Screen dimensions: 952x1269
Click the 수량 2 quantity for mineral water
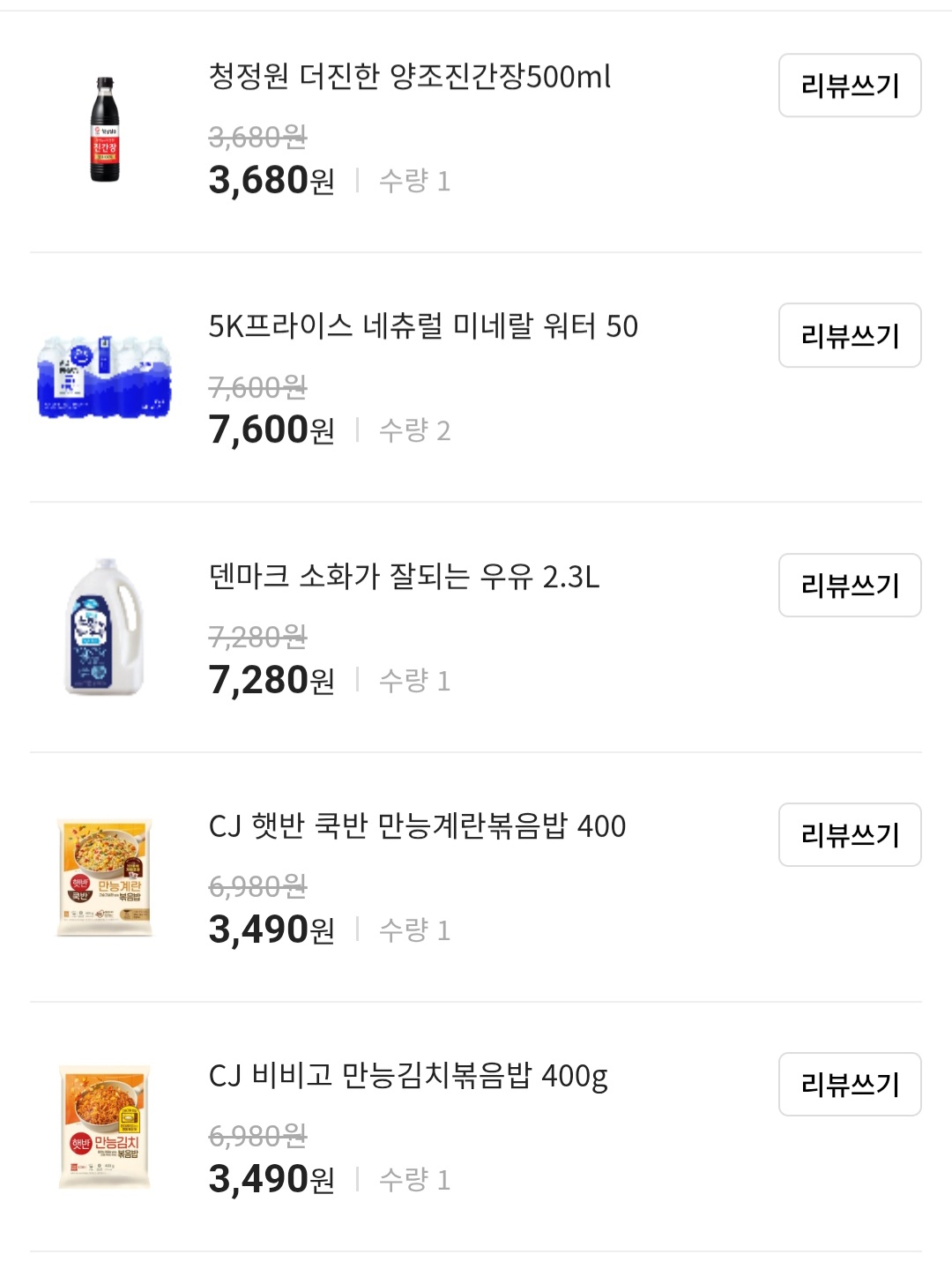415,429
